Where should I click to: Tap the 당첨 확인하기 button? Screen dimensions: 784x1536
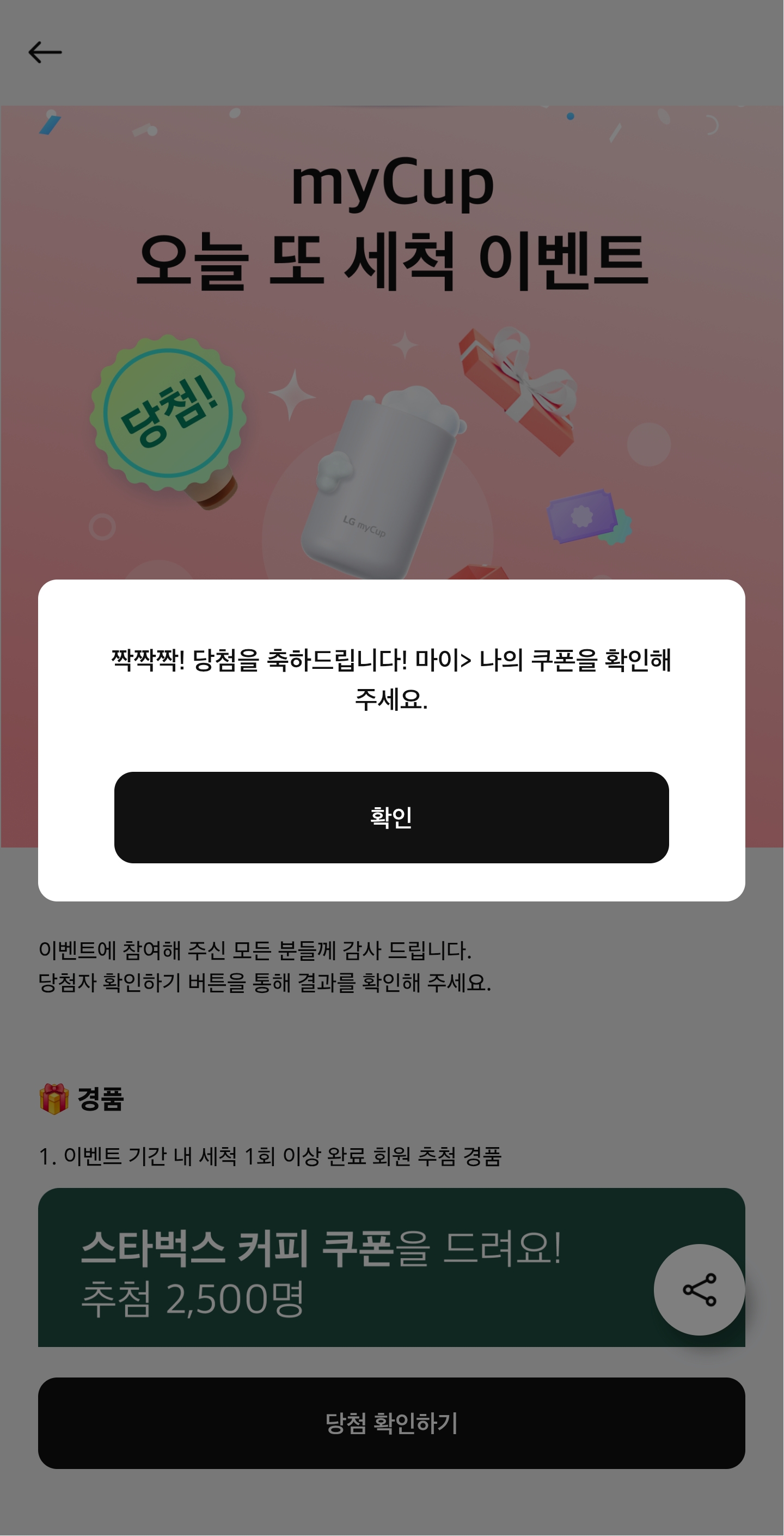(x=391, y=1423)
